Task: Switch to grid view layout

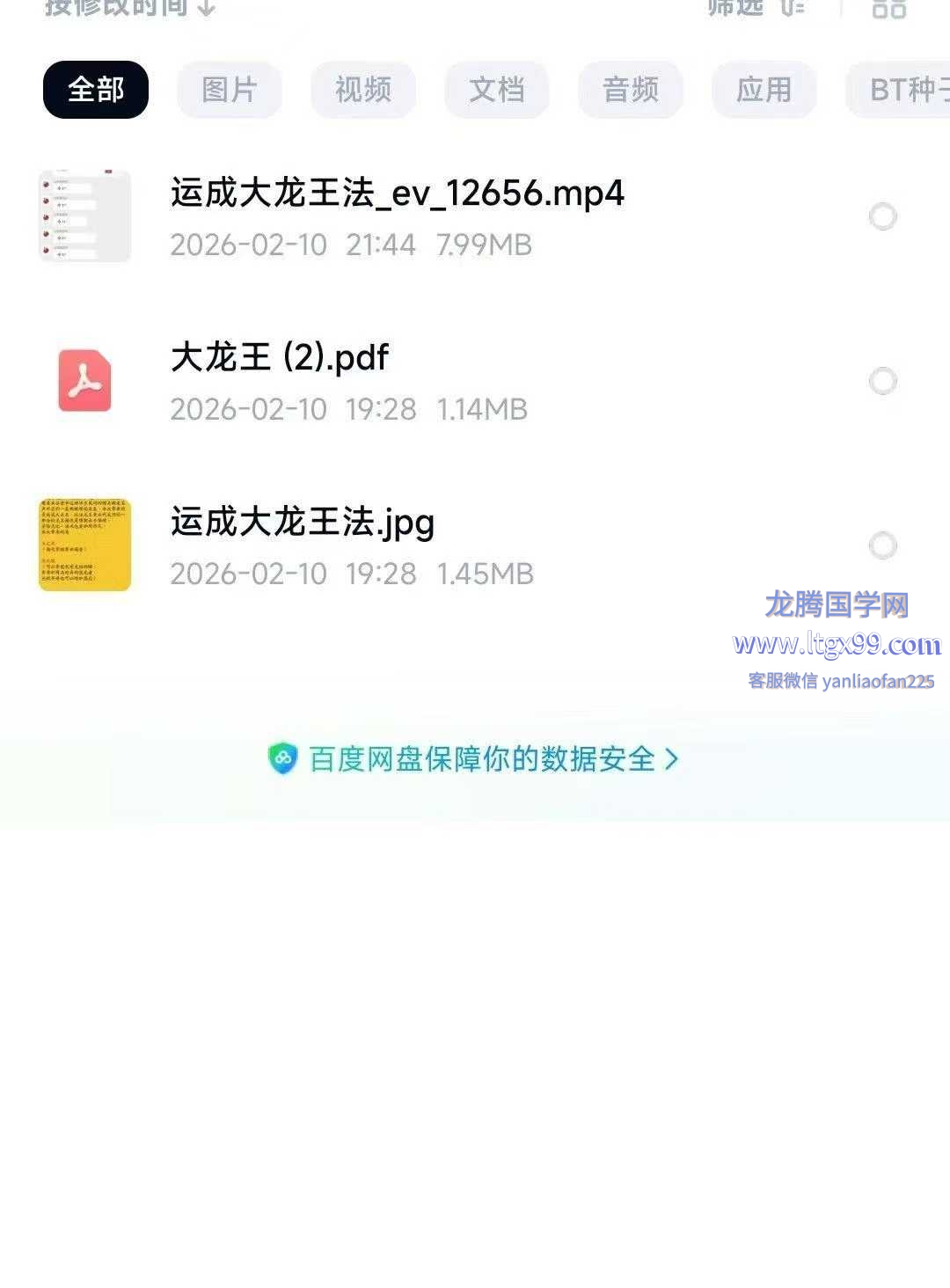Action: [x=888, y=8]
